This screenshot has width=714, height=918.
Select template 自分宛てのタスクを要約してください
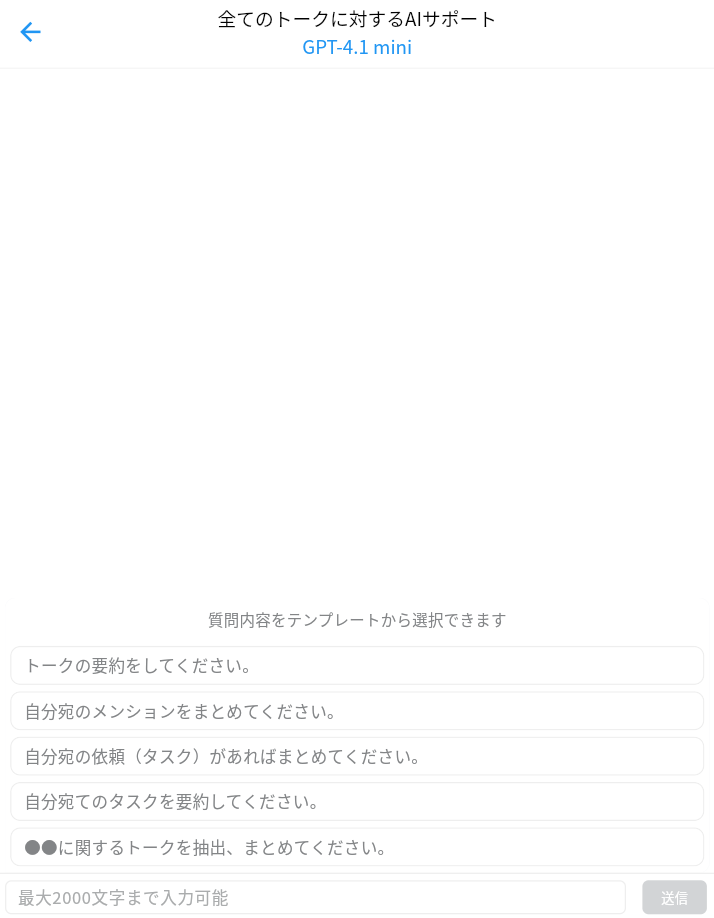click(x=357, y=801)
